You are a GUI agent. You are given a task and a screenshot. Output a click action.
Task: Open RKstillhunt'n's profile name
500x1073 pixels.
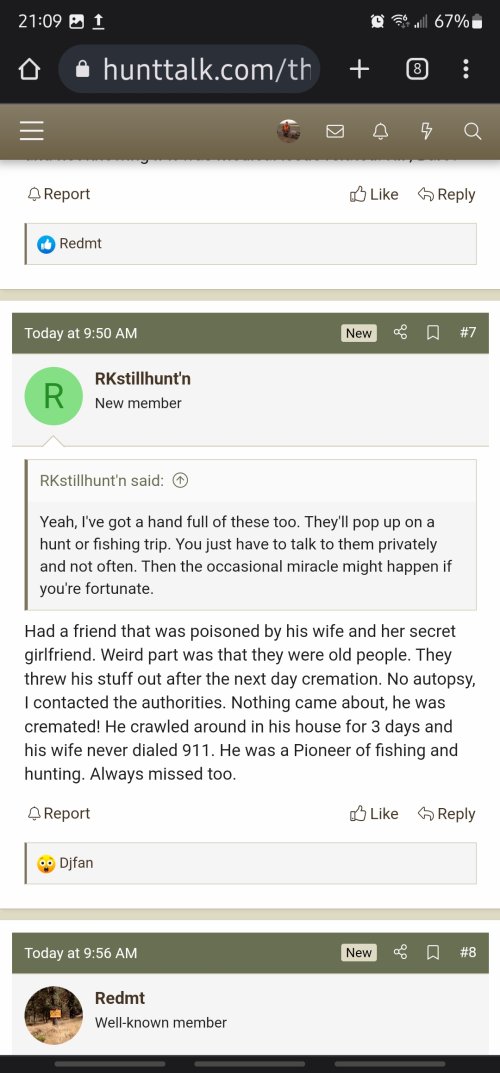[143, 378]
